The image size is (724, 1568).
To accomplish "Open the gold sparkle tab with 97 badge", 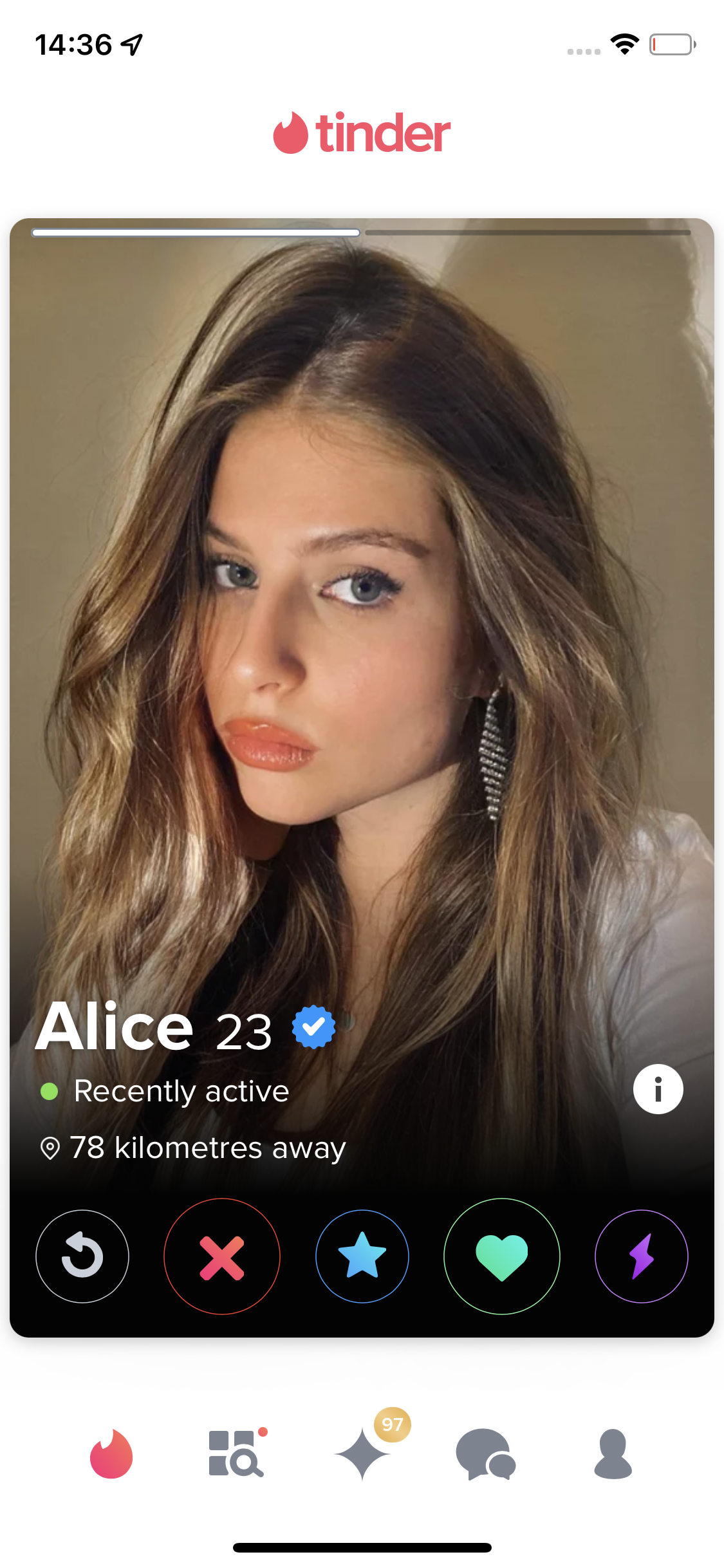I will [364, 1455].
